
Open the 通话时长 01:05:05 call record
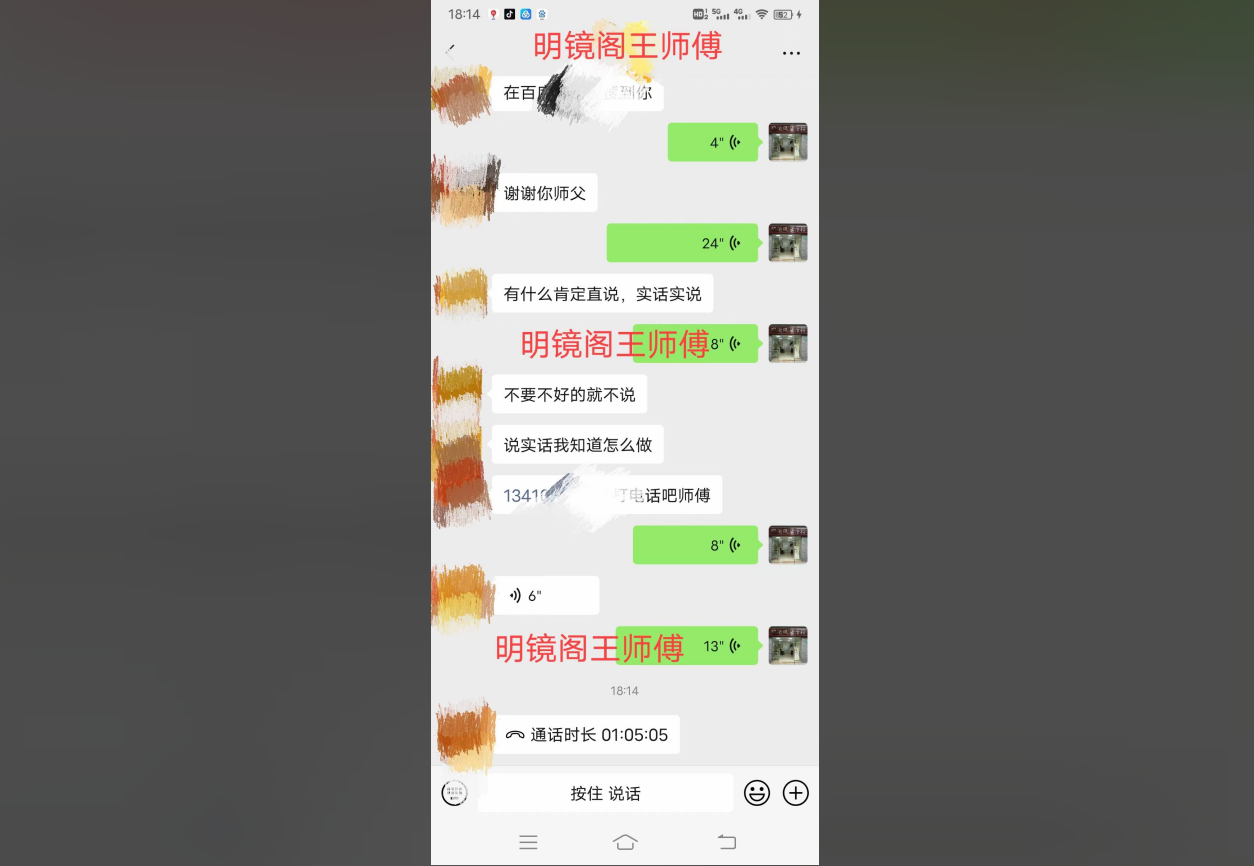(587, 735)
